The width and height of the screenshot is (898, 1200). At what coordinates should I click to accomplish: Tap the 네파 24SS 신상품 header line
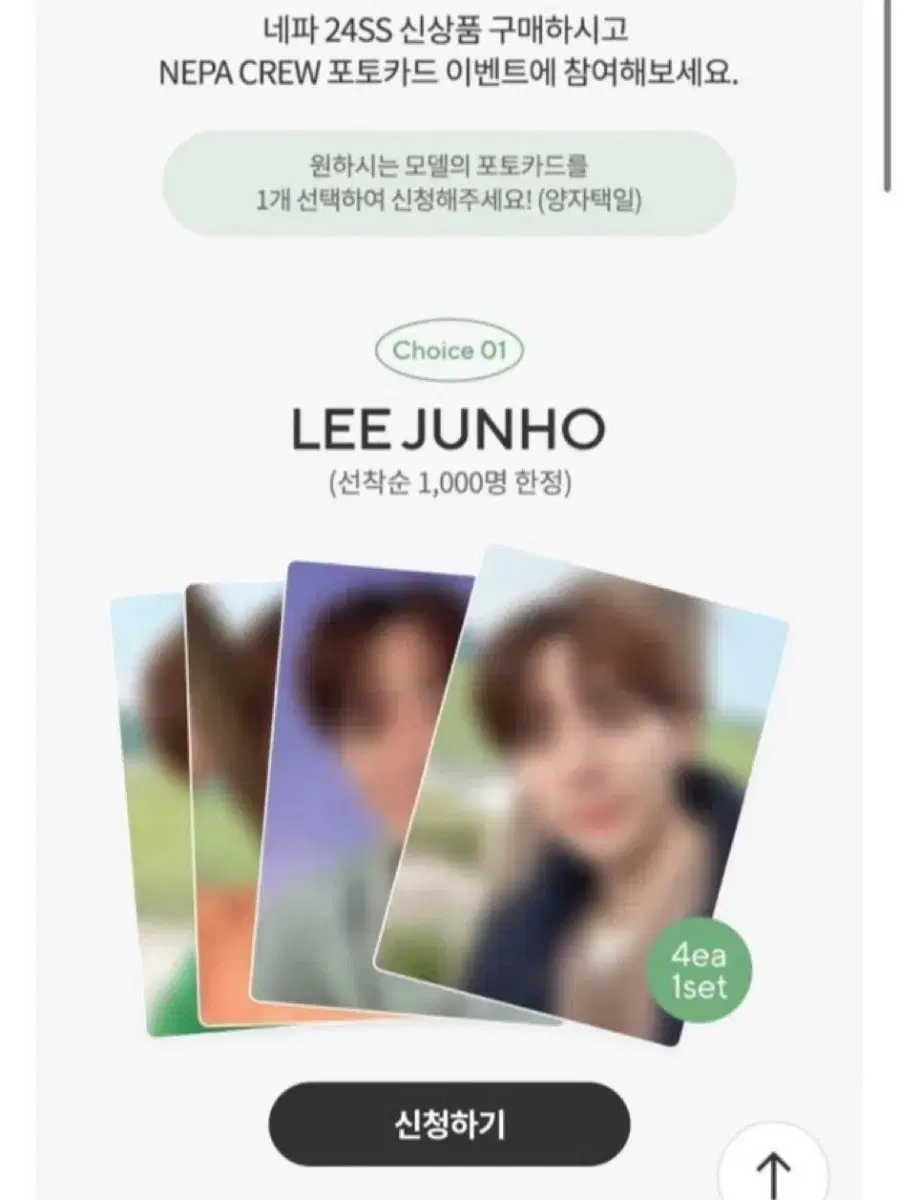pos(449,27)
